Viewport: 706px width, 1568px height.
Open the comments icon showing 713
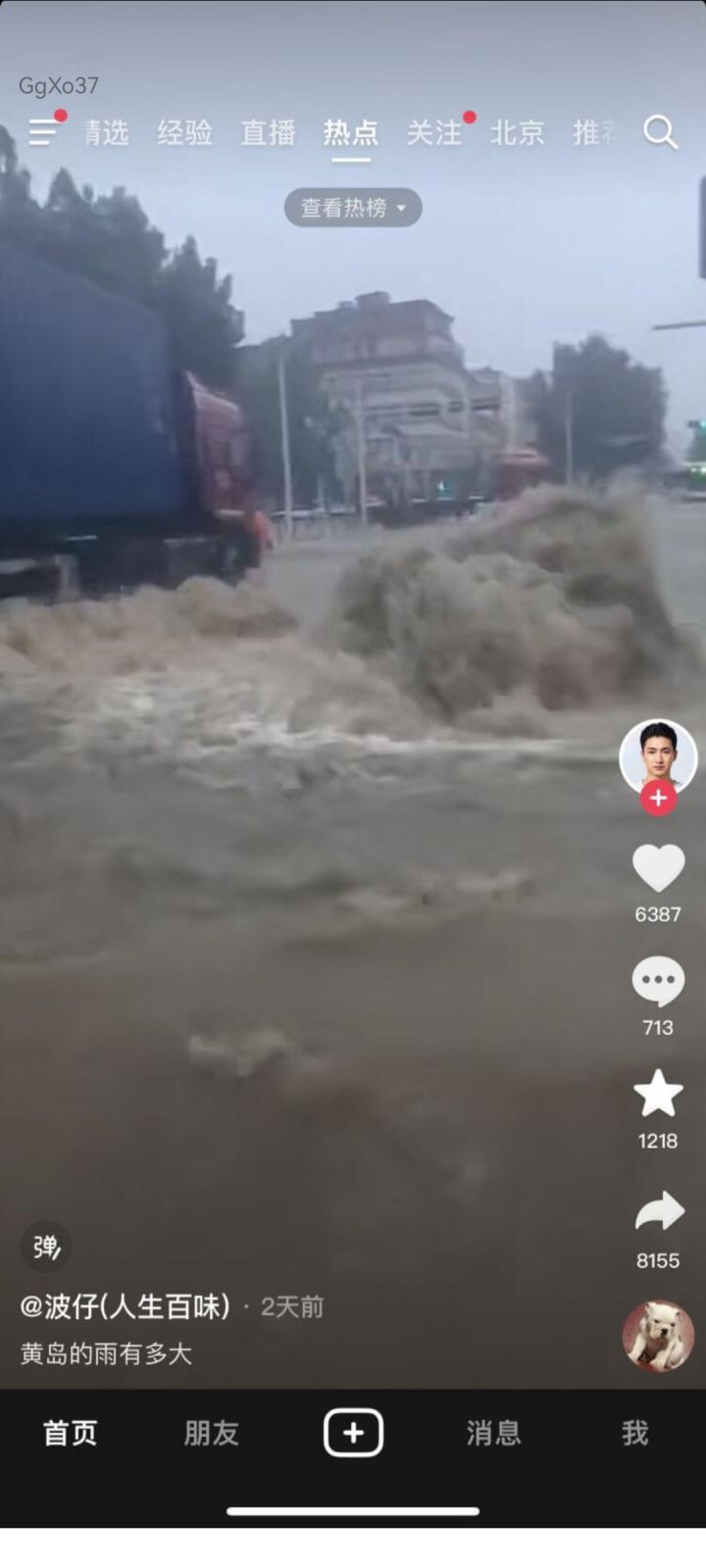click(657, 982)
